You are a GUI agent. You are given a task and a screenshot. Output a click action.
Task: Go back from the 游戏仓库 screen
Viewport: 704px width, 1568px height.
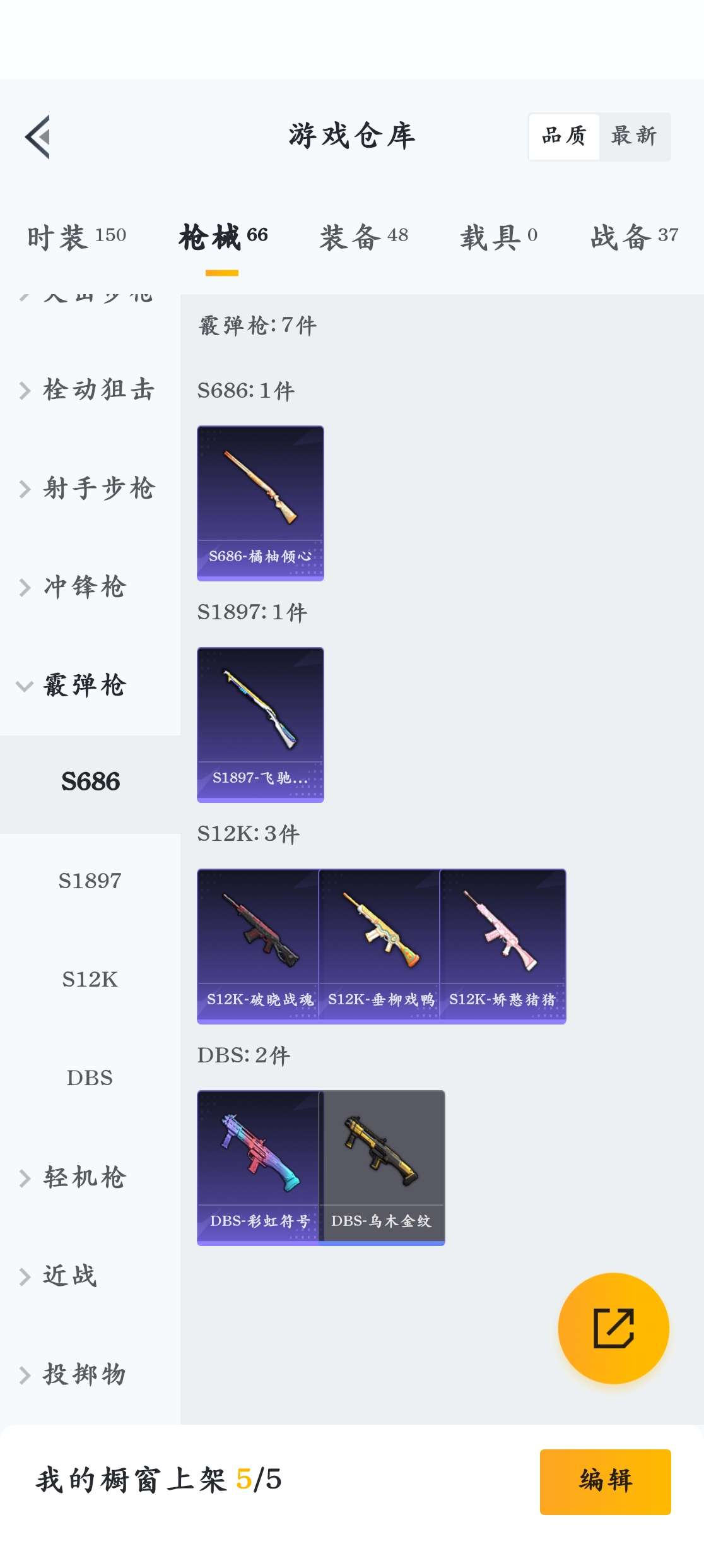tap(38, 136)
